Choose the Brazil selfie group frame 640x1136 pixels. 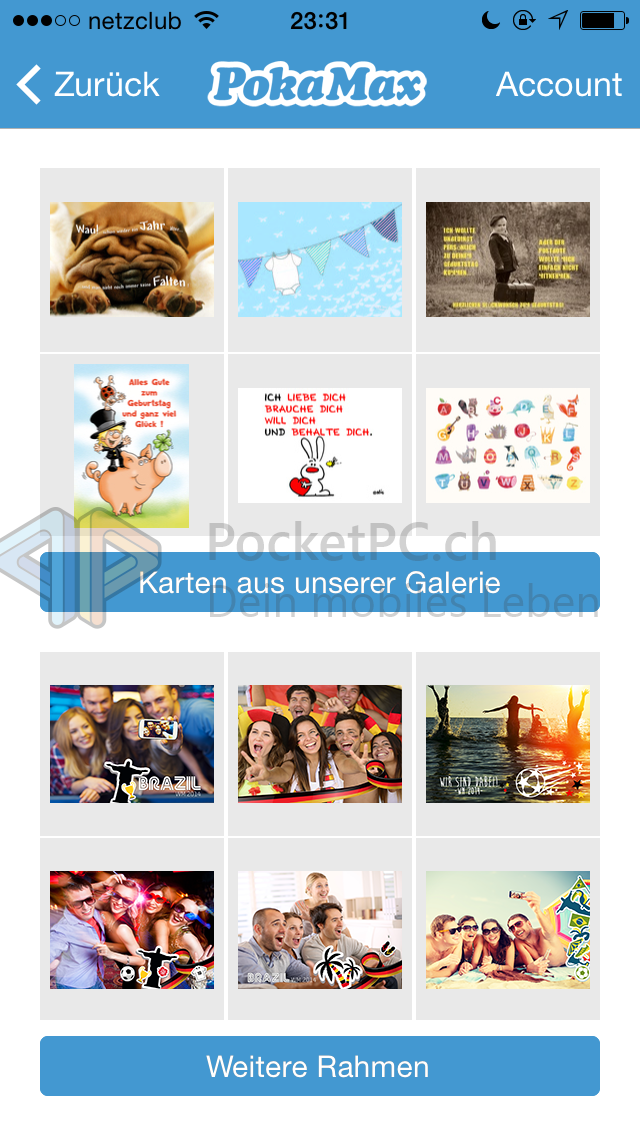pyautogui.click(x=132, y=744)
